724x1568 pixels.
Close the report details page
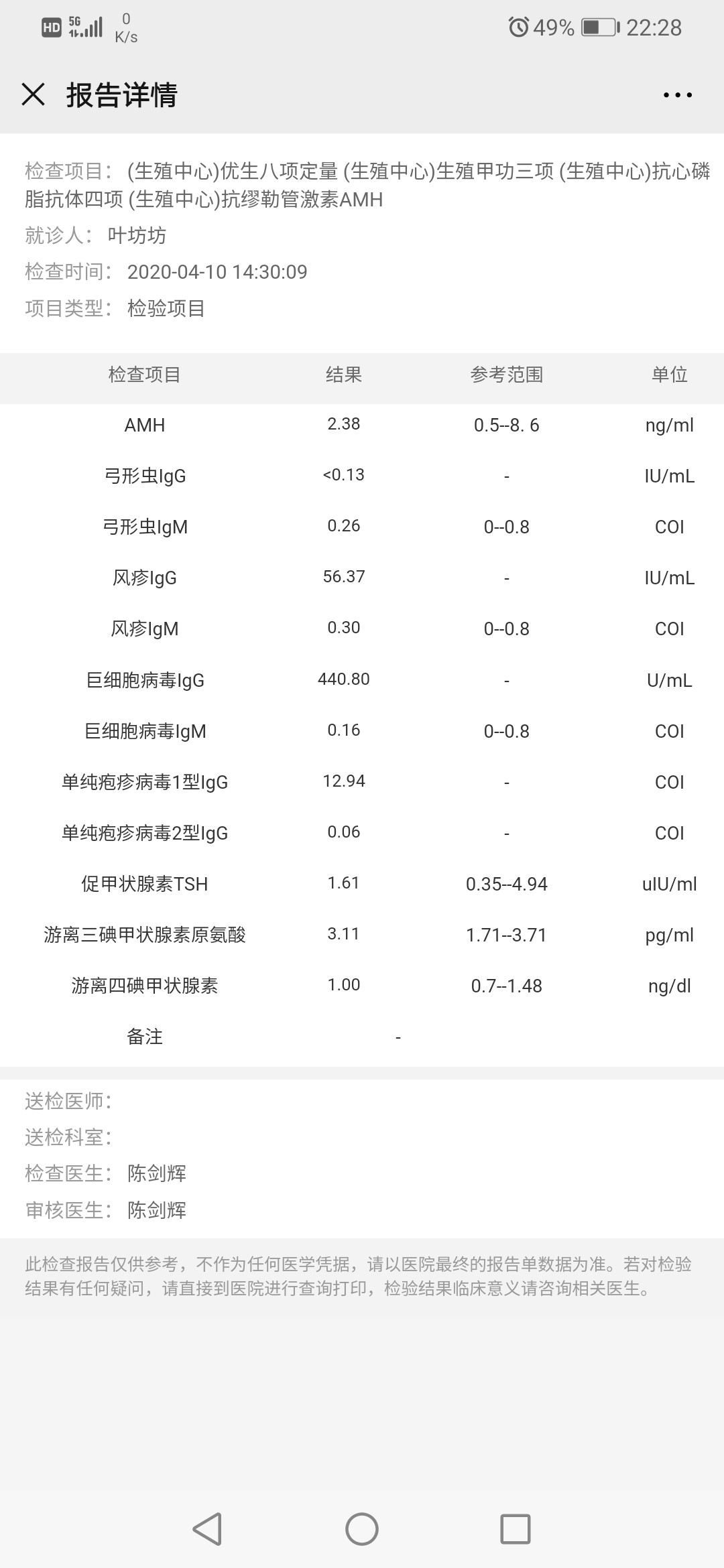tap(33, 94)
